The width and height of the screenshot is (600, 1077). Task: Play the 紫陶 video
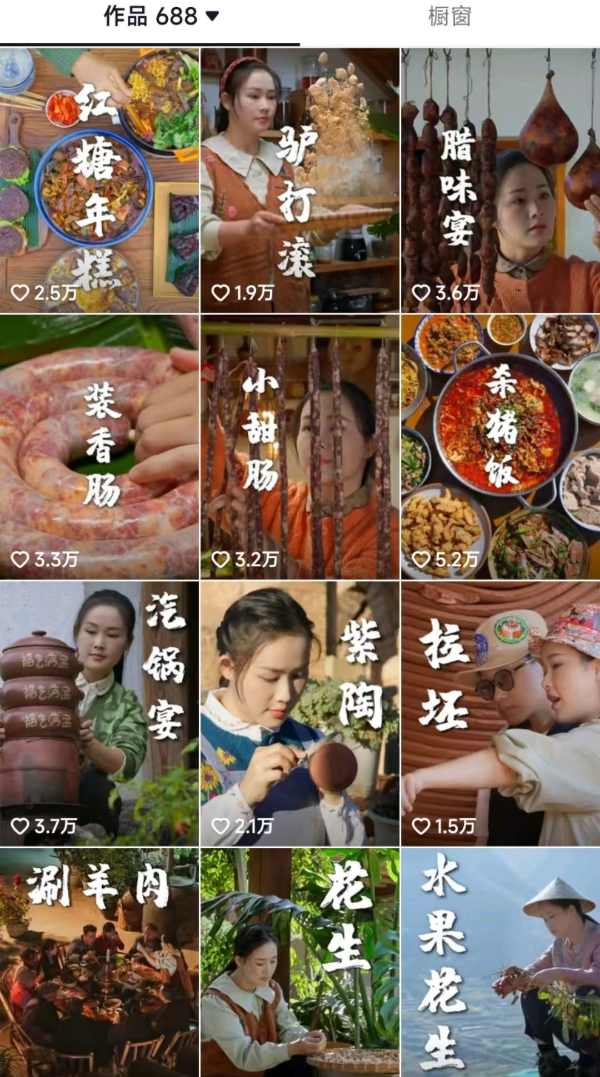(300, 713)
